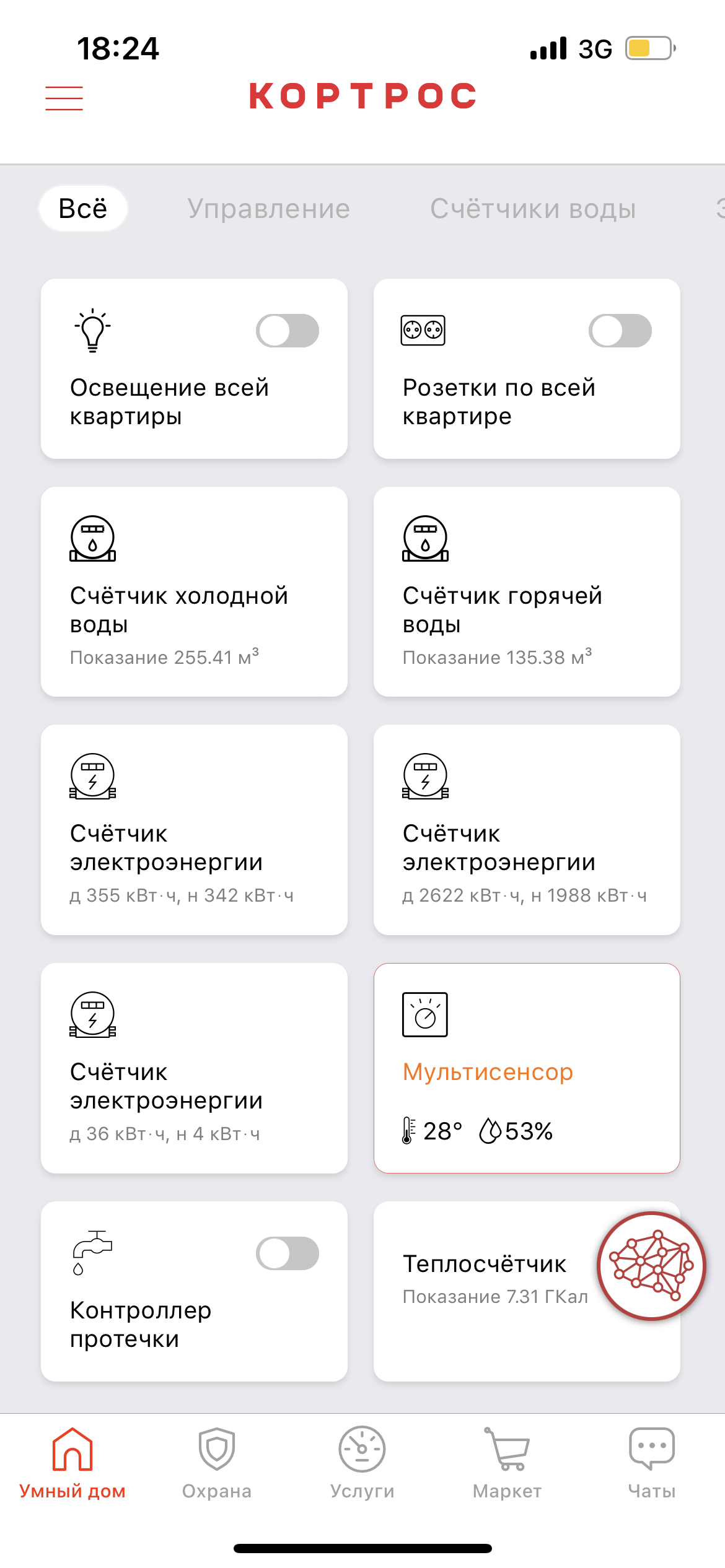Image resolution: width=725 pixels, height=1568 pixels.
Task: Open the hamburger menu
Action: pos(64,98)
